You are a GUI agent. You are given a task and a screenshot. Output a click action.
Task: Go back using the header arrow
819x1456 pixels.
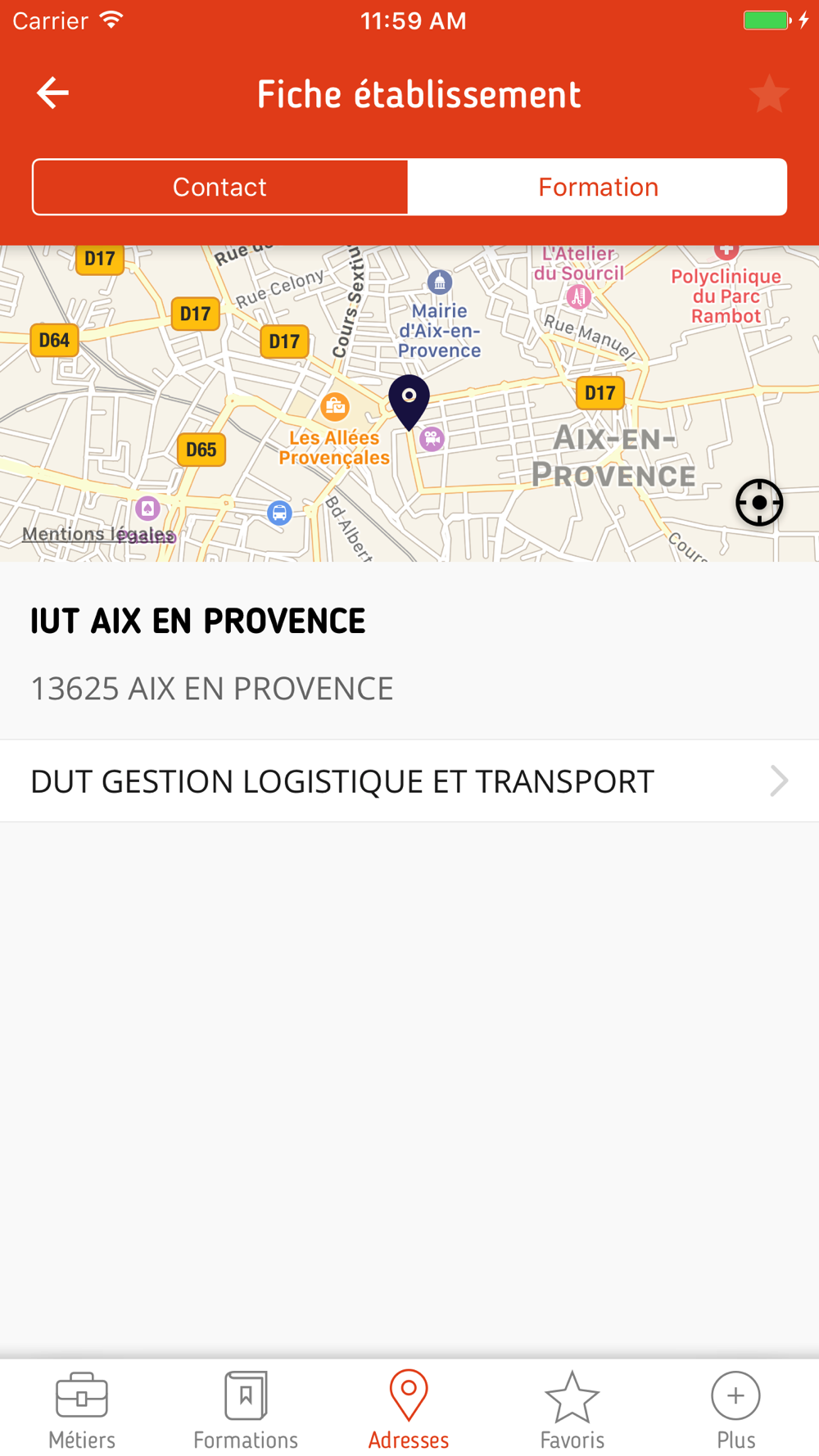[x=52, y=93]
